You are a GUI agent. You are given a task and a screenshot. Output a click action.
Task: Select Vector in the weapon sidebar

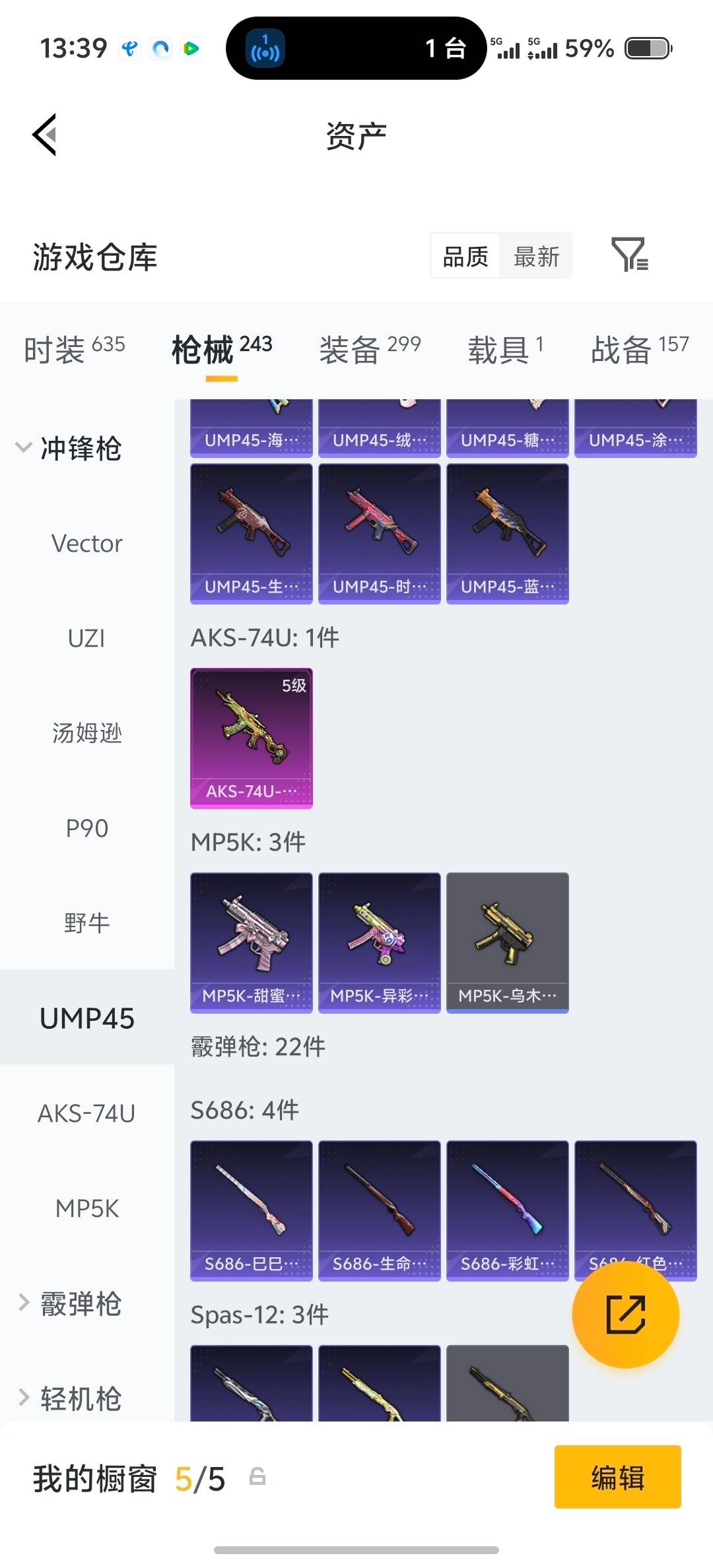tap(86, 543)
